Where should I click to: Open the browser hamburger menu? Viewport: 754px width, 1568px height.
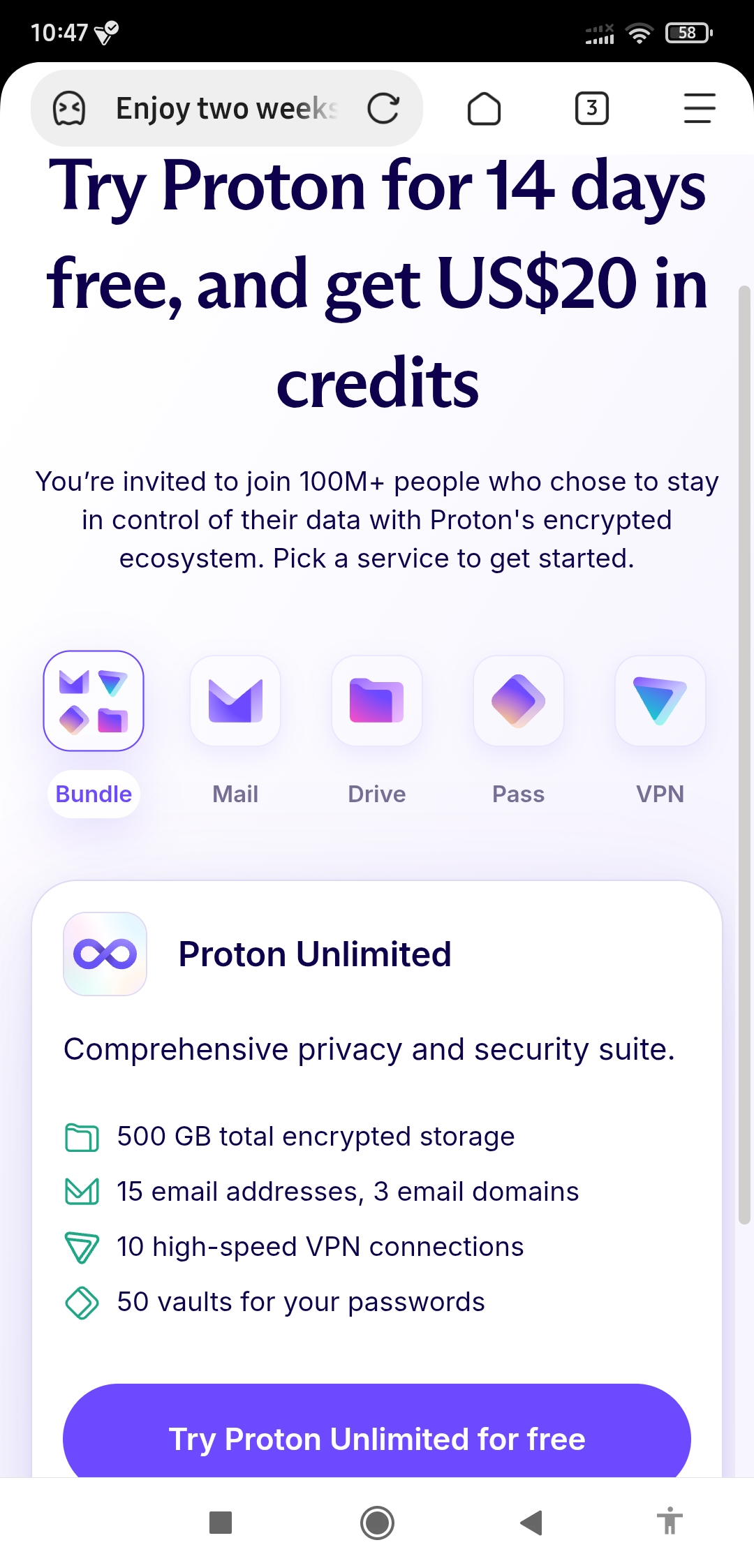tap(700, 108)
